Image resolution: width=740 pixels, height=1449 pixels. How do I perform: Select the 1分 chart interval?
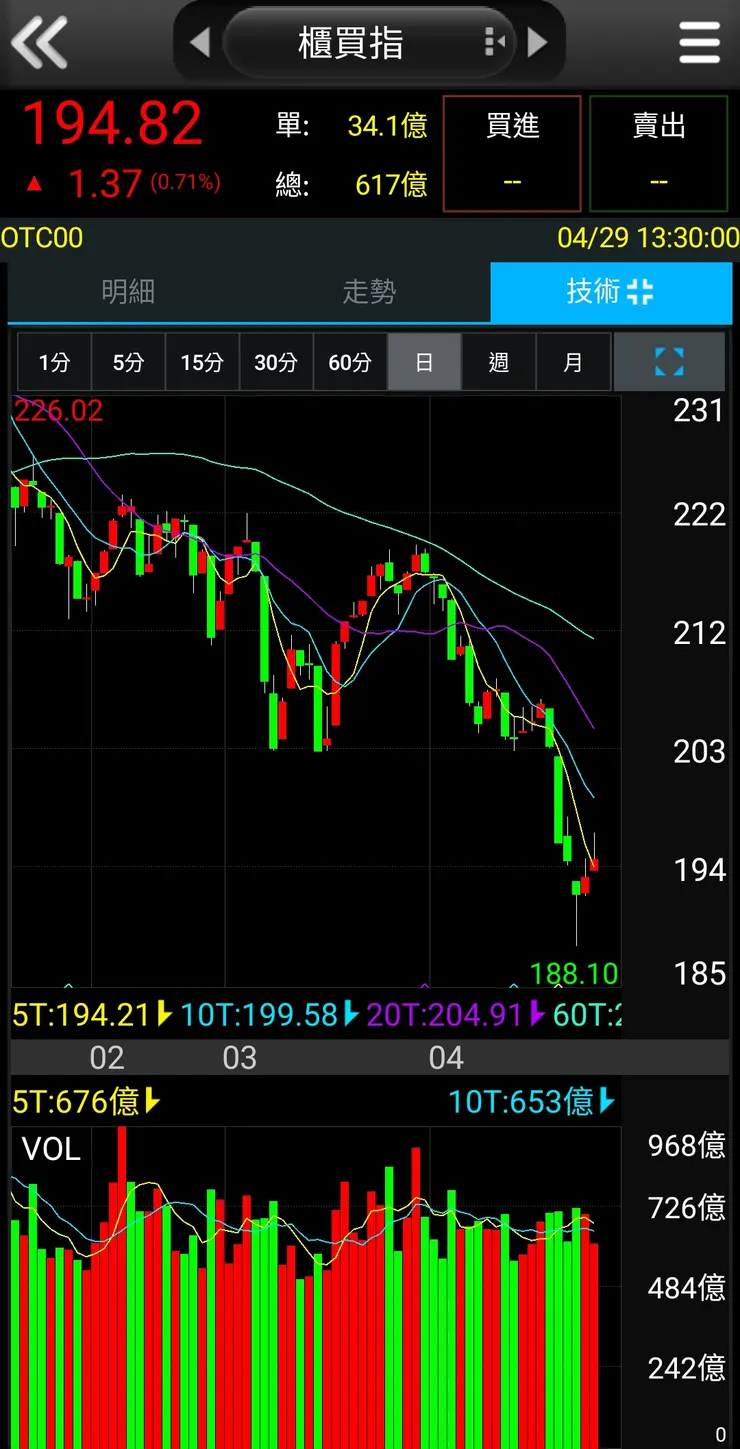[x=54, y=362]
